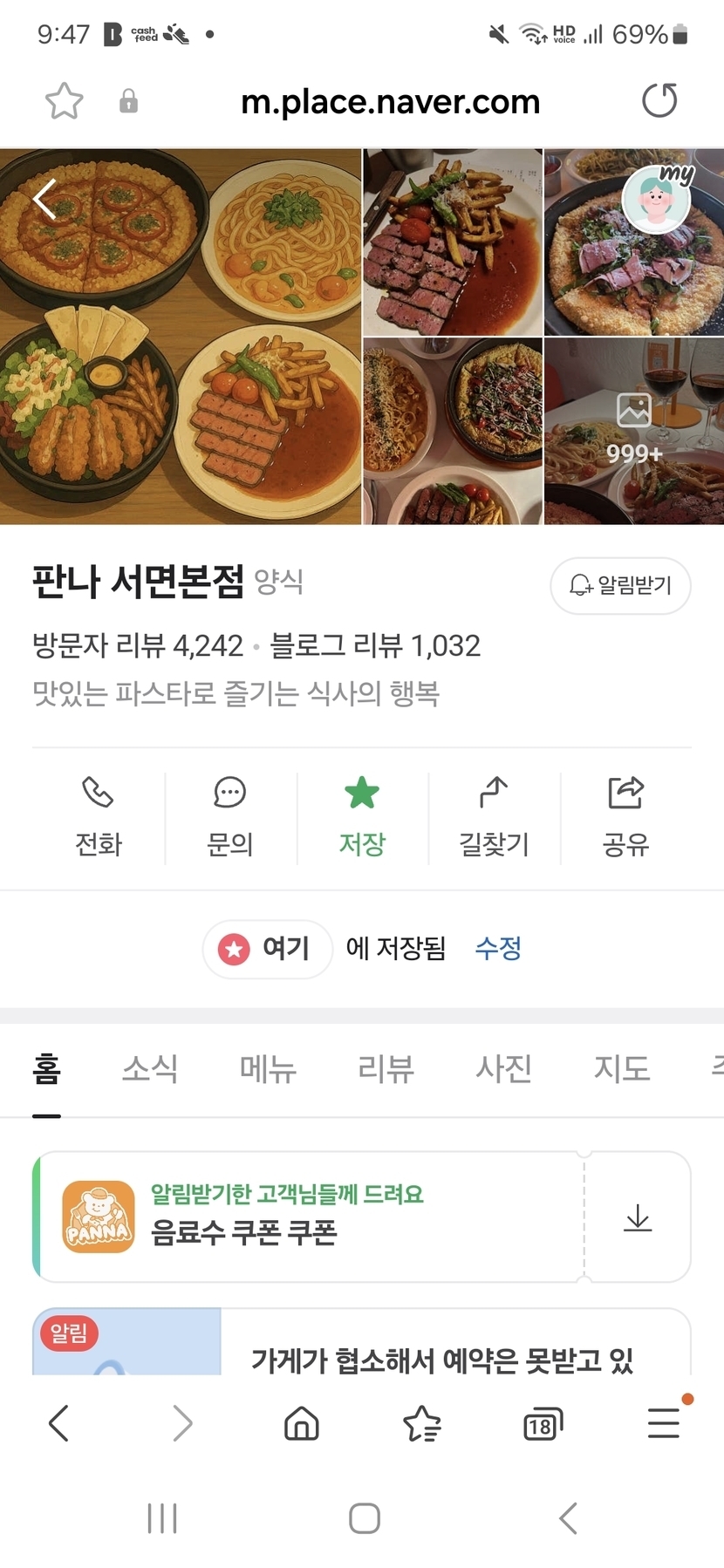Go back using the arrow over the photo
Screen dimensions: 724x1568
[45, 200]
